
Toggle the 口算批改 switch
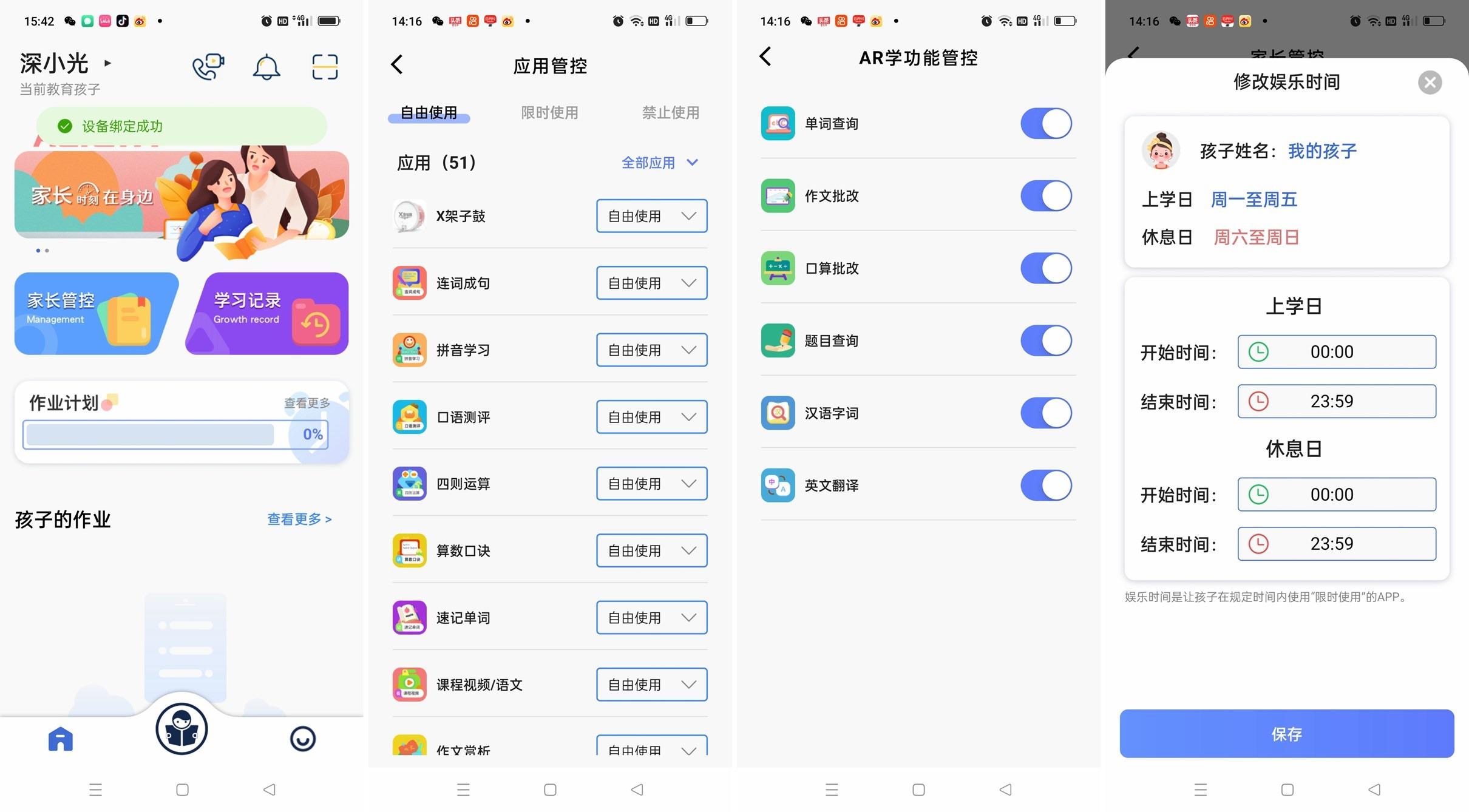1045,268
